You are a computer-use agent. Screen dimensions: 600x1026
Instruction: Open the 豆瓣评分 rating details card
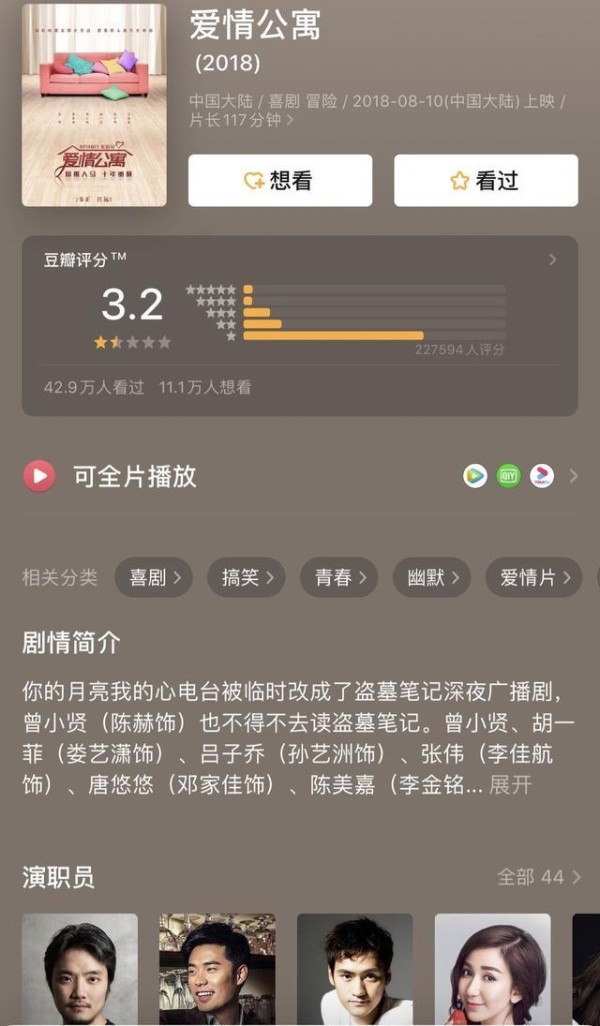coord(299,325)
